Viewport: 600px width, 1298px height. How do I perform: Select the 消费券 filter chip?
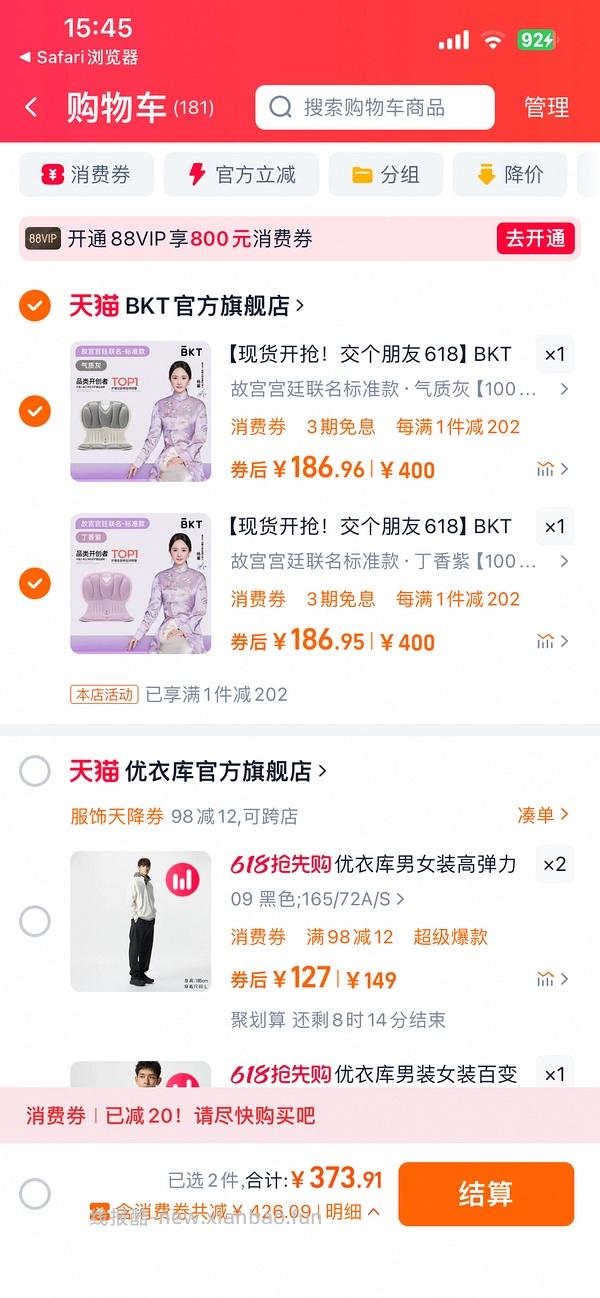tap(87, 174)
